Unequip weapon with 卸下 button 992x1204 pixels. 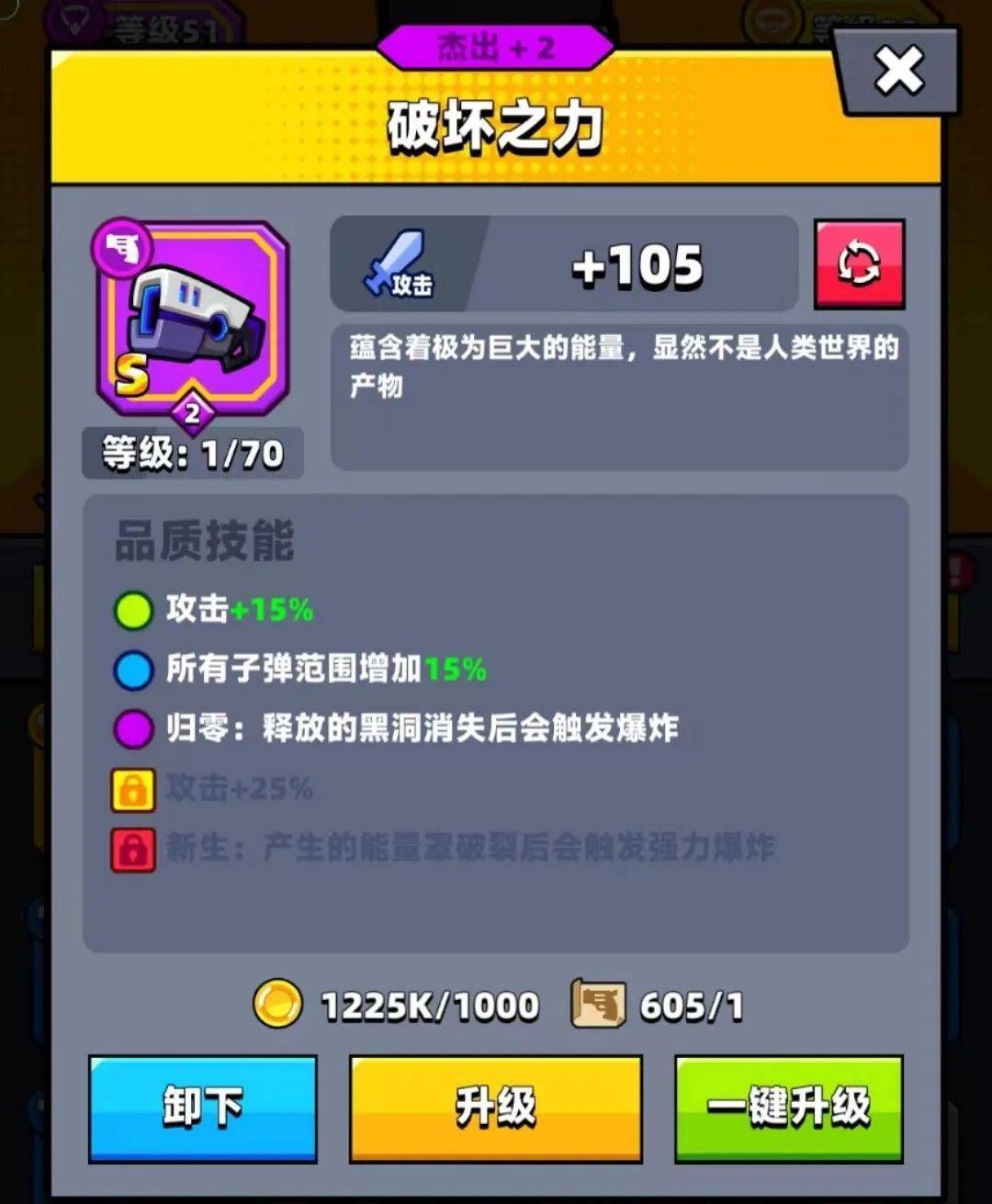tap(203, 1108)
